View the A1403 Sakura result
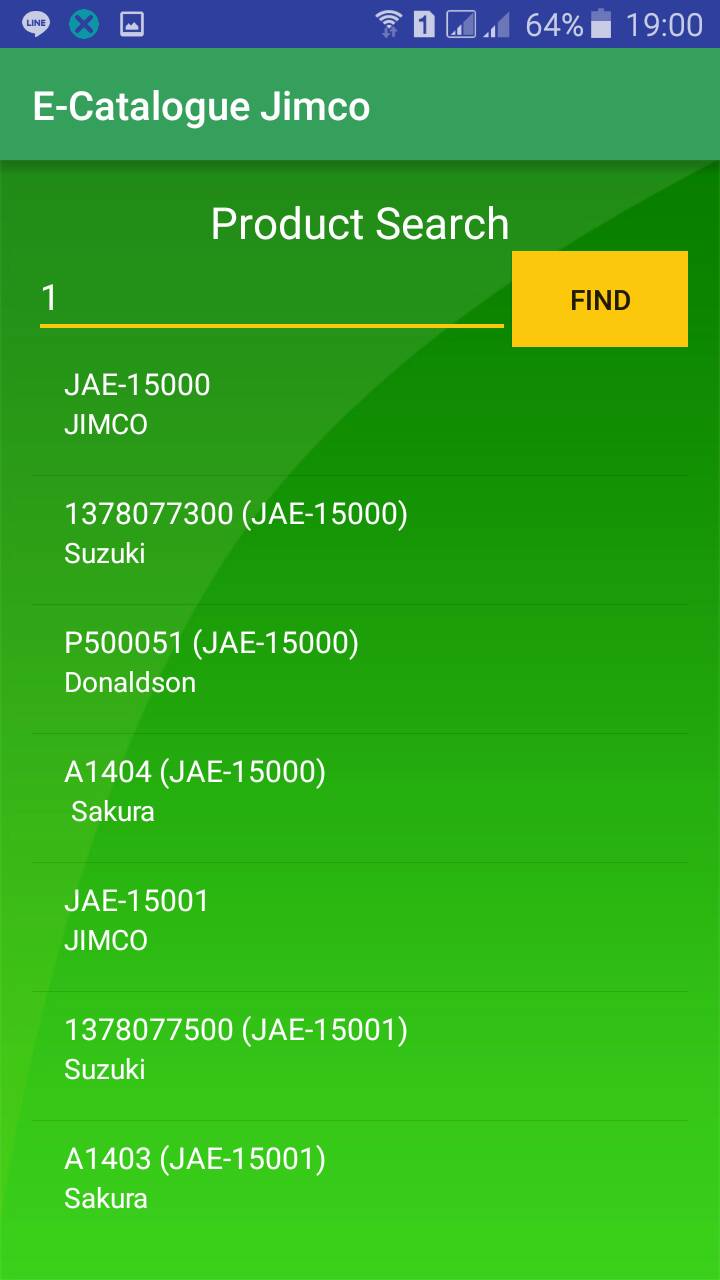Screen dimensions: 720x1280 (360, 1178)
